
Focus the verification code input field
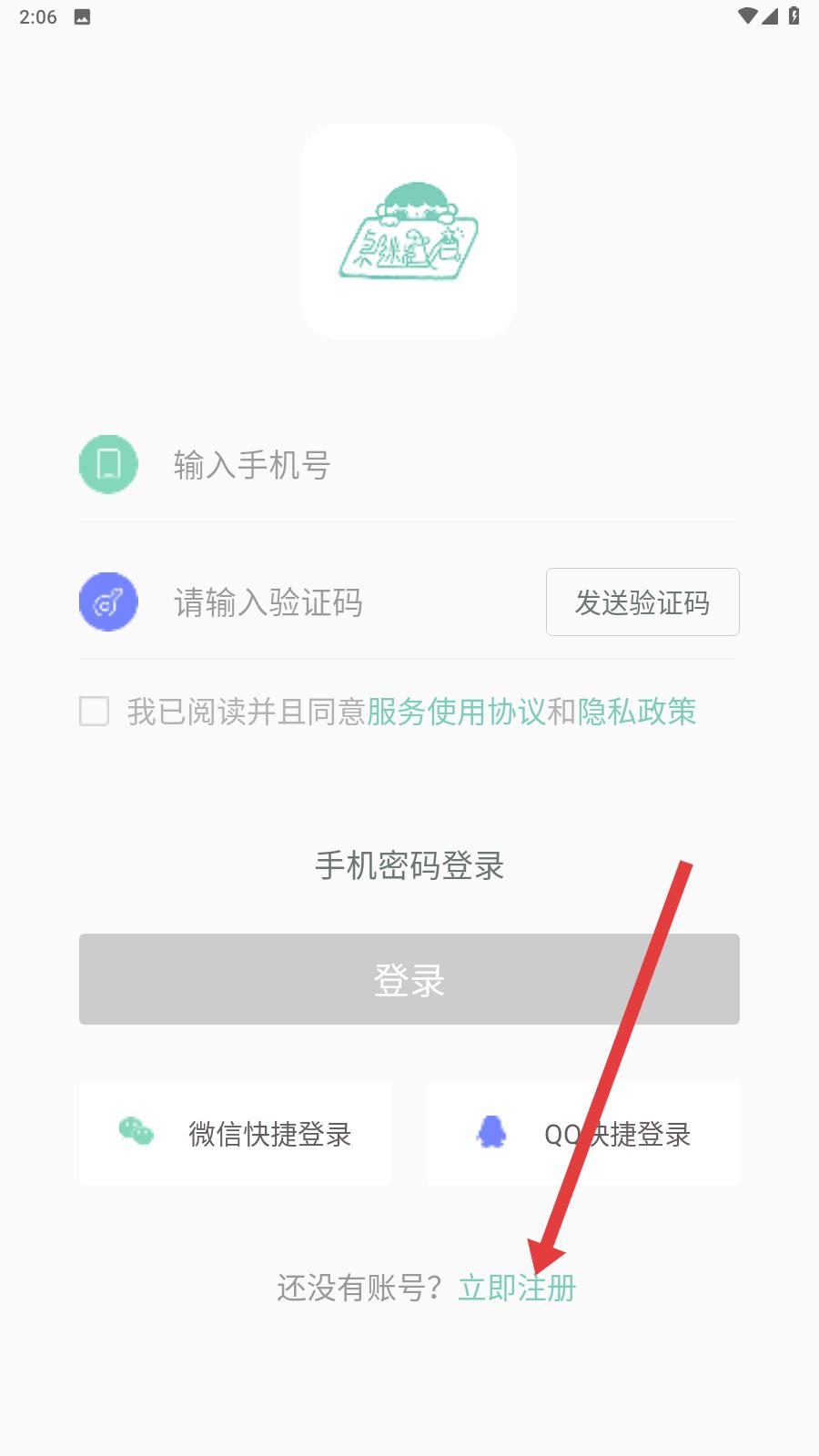pyautogui.click(x=355, y=602)
